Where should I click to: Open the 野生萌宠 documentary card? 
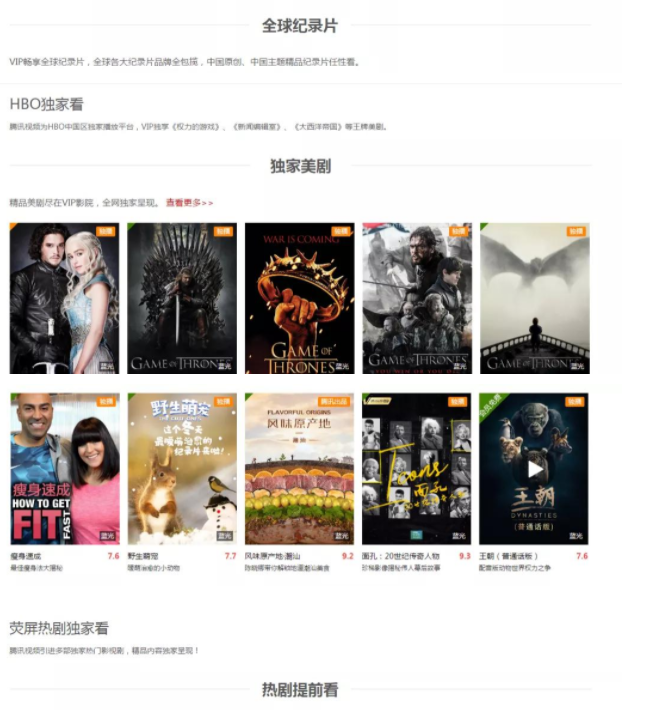point(182,468)
